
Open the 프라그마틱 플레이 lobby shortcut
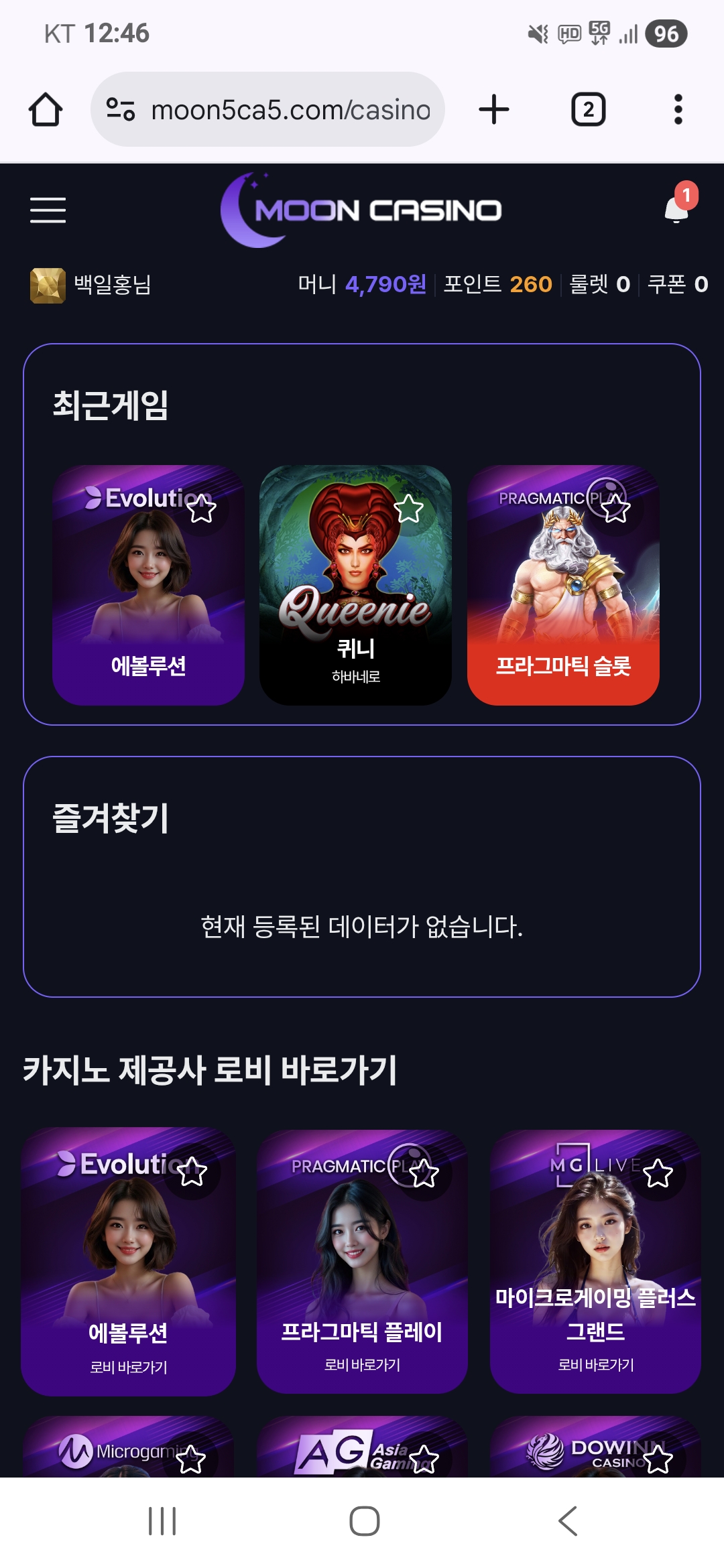click(x=362, y=1273)
